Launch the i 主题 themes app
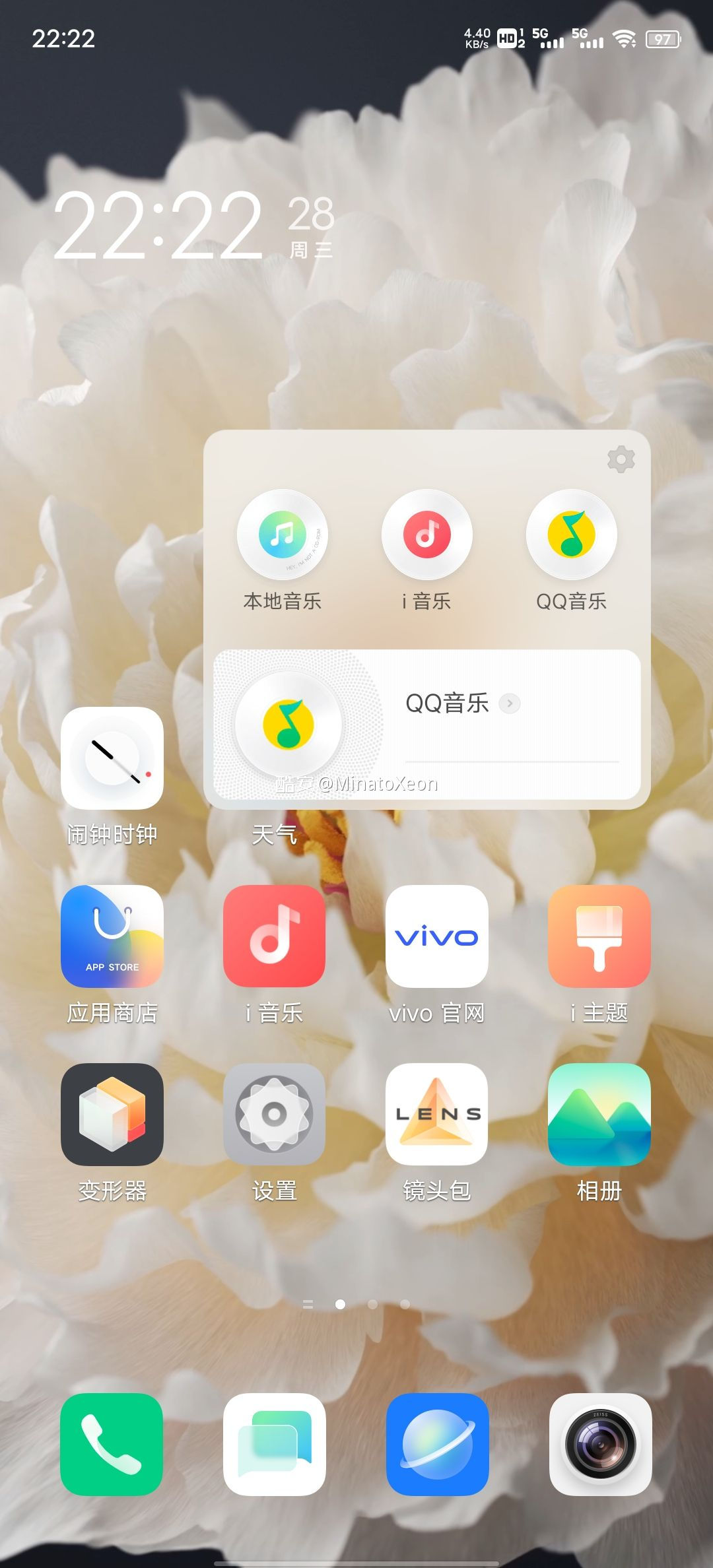 coord(599,936)
